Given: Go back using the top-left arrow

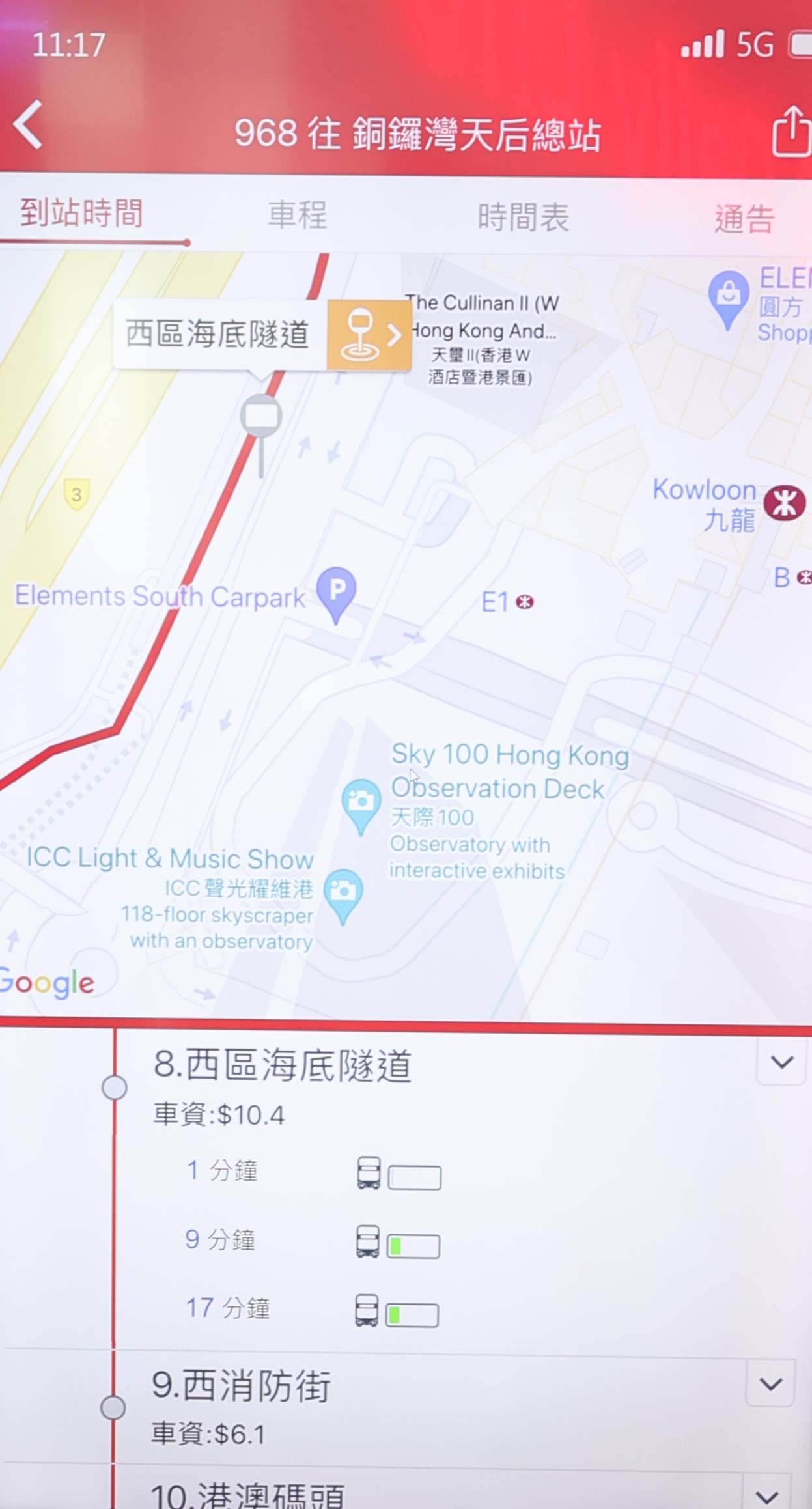Looking at the screenshot, I should tap(28, 125).
